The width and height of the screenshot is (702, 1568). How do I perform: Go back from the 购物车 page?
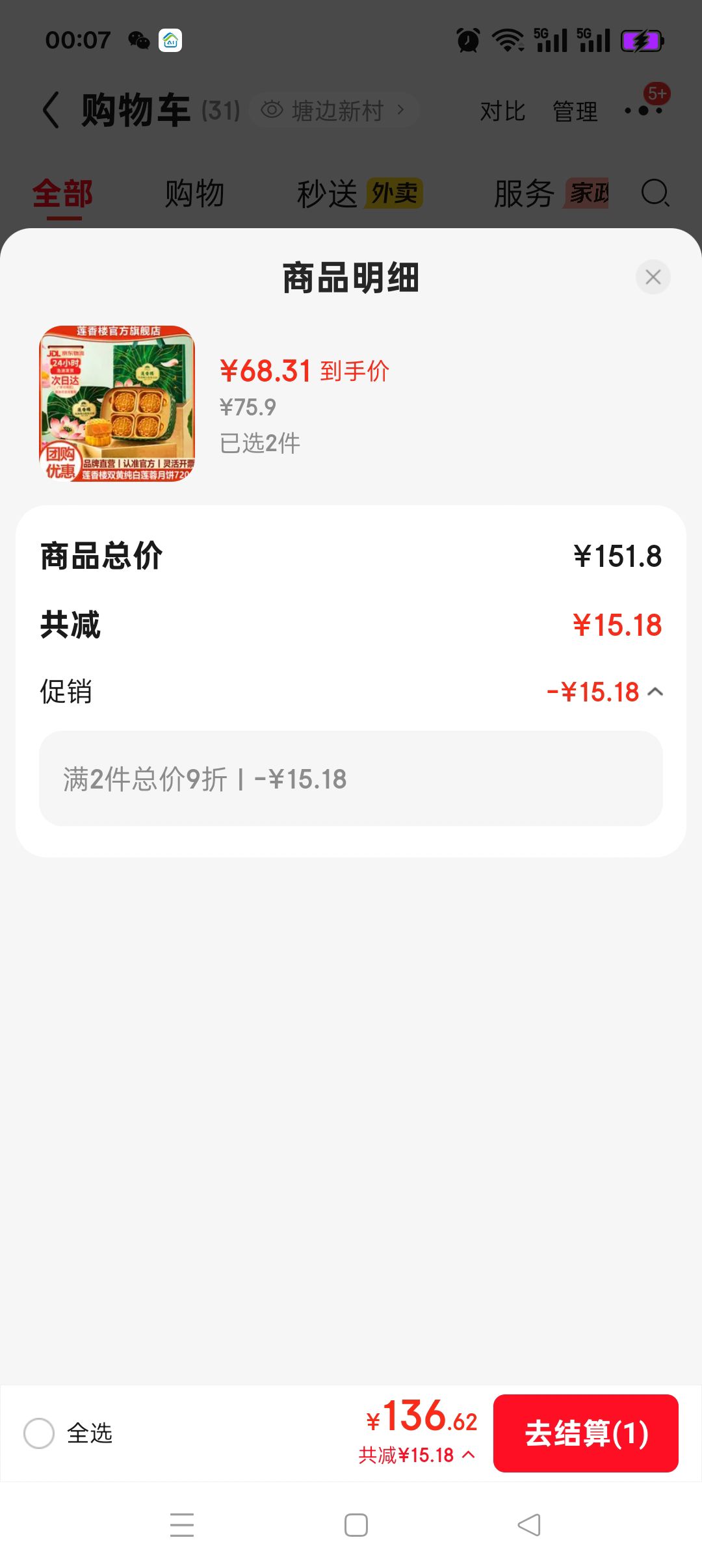(x=51, y=110)
